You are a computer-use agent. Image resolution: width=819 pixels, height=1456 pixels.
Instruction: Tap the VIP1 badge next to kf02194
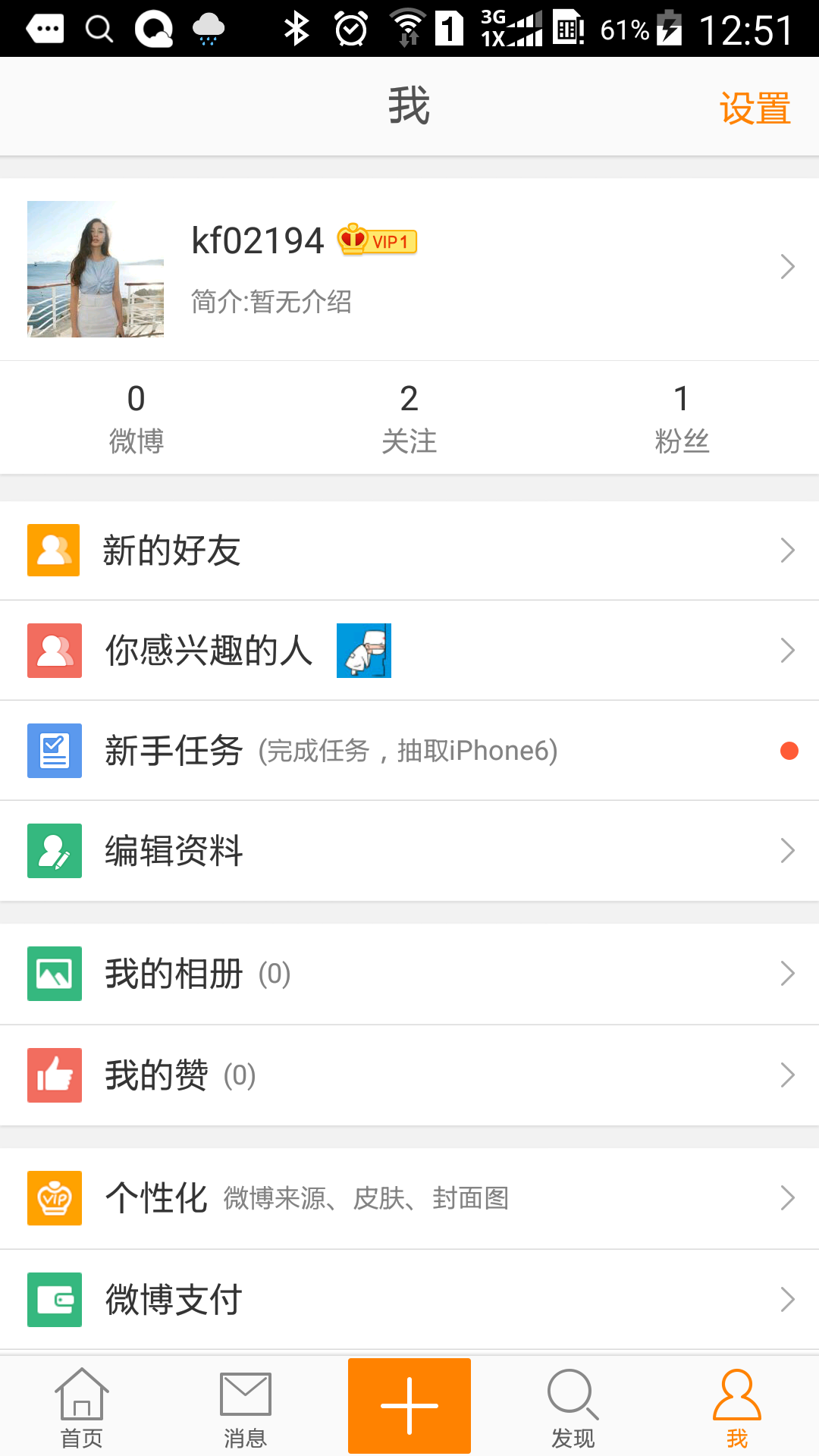(x=377, y=240)
